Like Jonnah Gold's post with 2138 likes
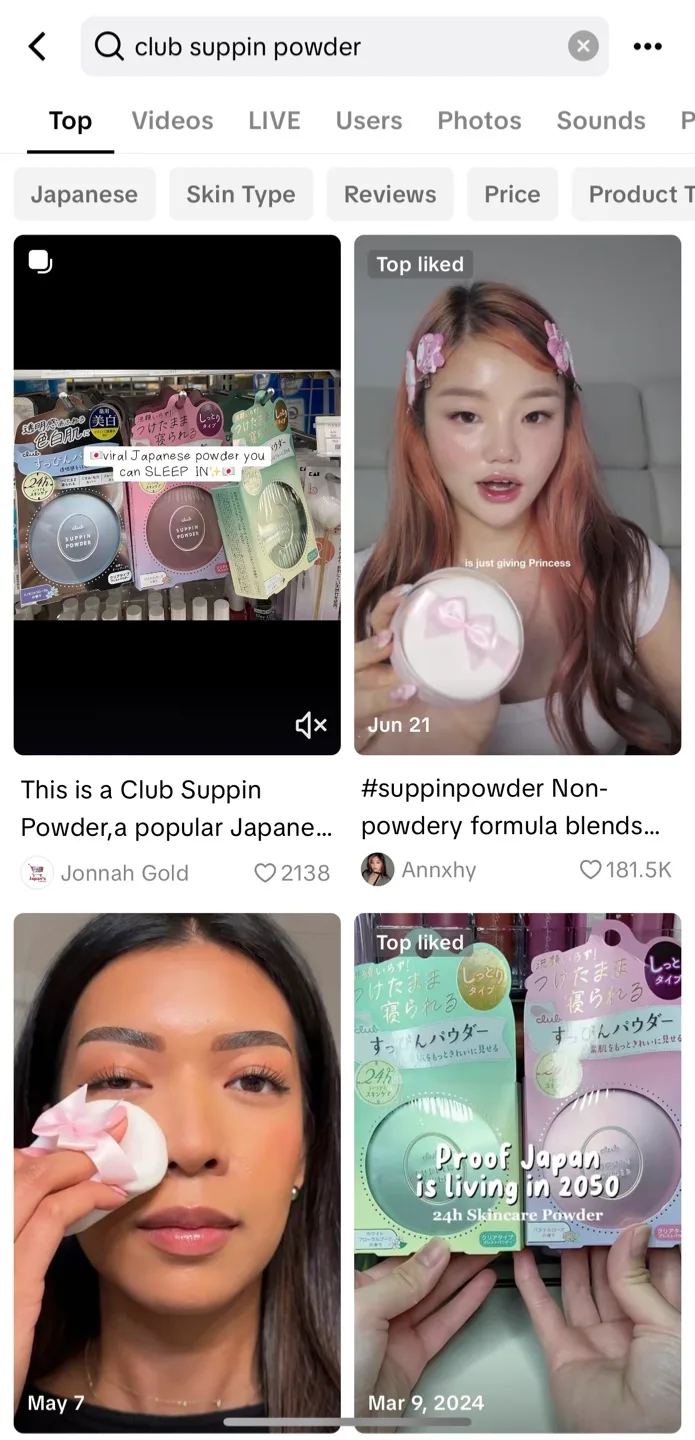Viewport: 695px width, 1440px height. 265,873
